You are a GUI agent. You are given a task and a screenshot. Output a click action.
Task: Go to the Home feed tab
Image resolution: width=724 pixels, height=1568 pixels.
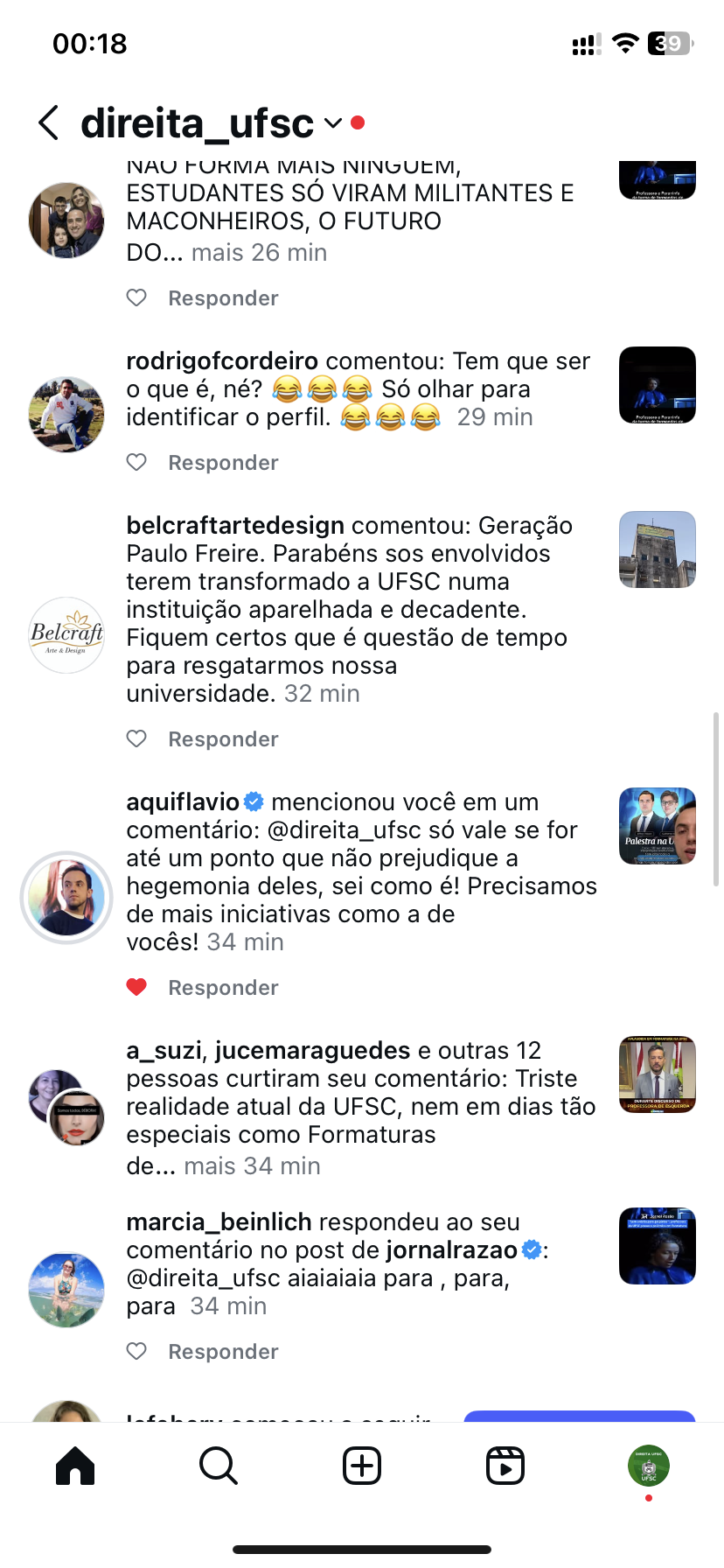(75, 1466)
